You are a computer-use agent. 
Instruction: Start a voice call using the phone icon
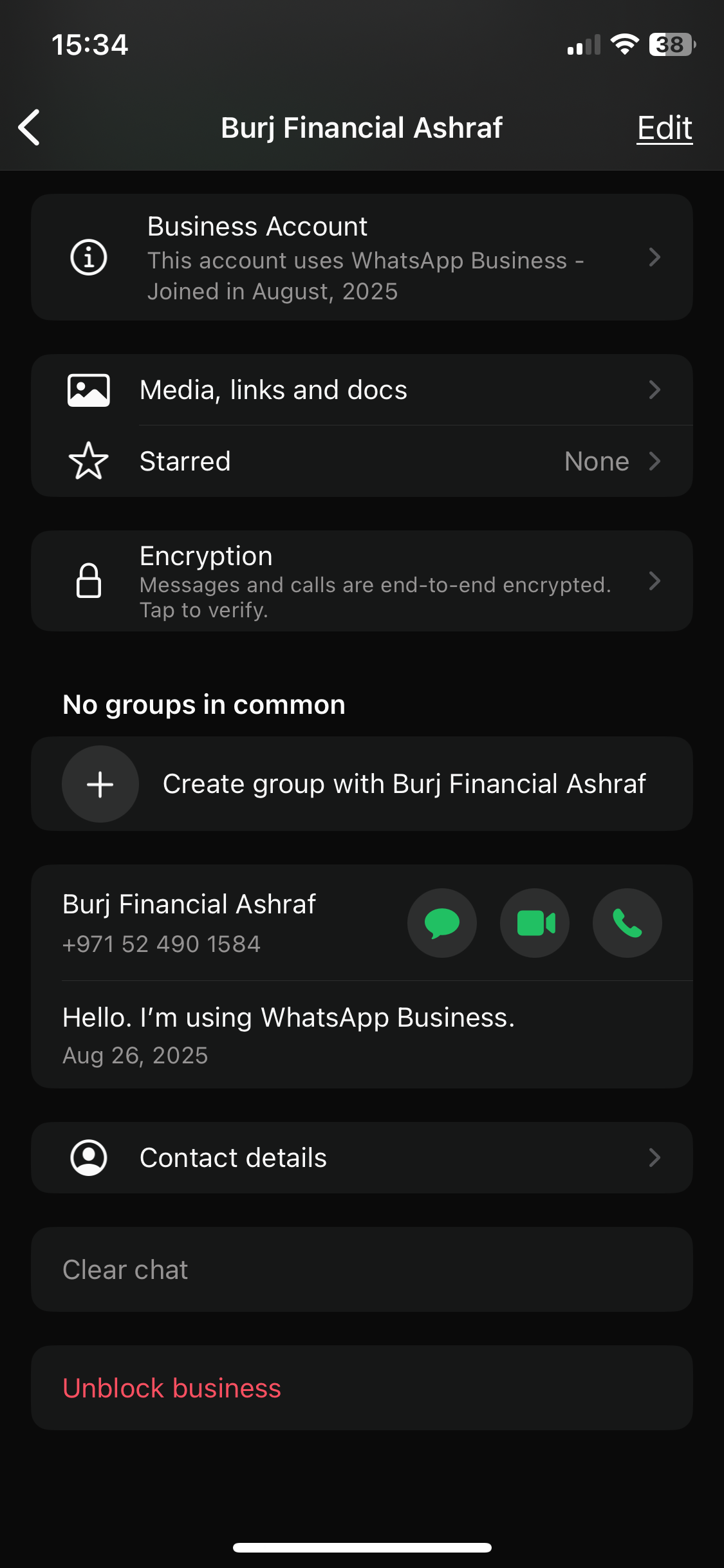tap(627, 923)
